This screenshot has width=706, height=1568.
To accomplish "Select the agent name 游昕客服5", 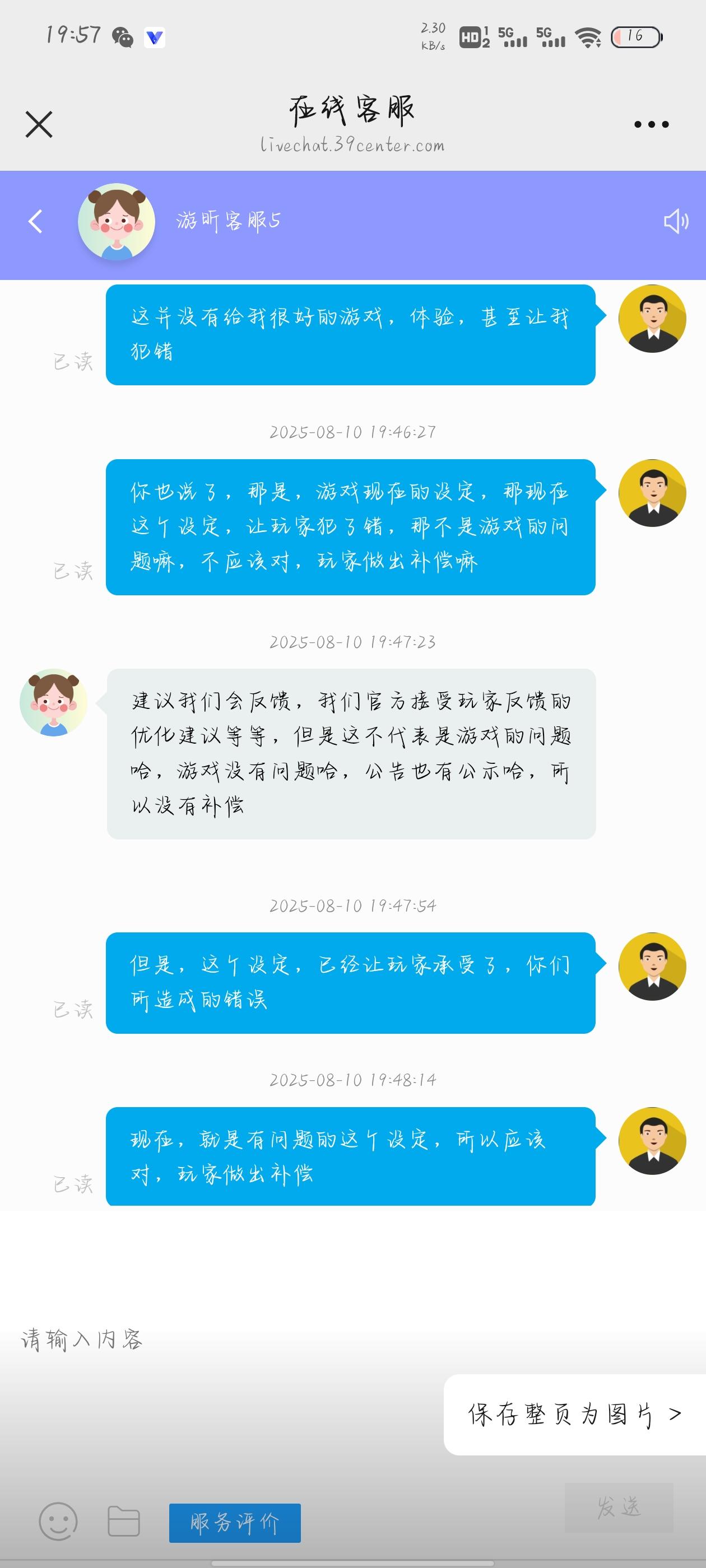I will coord(227,220).
